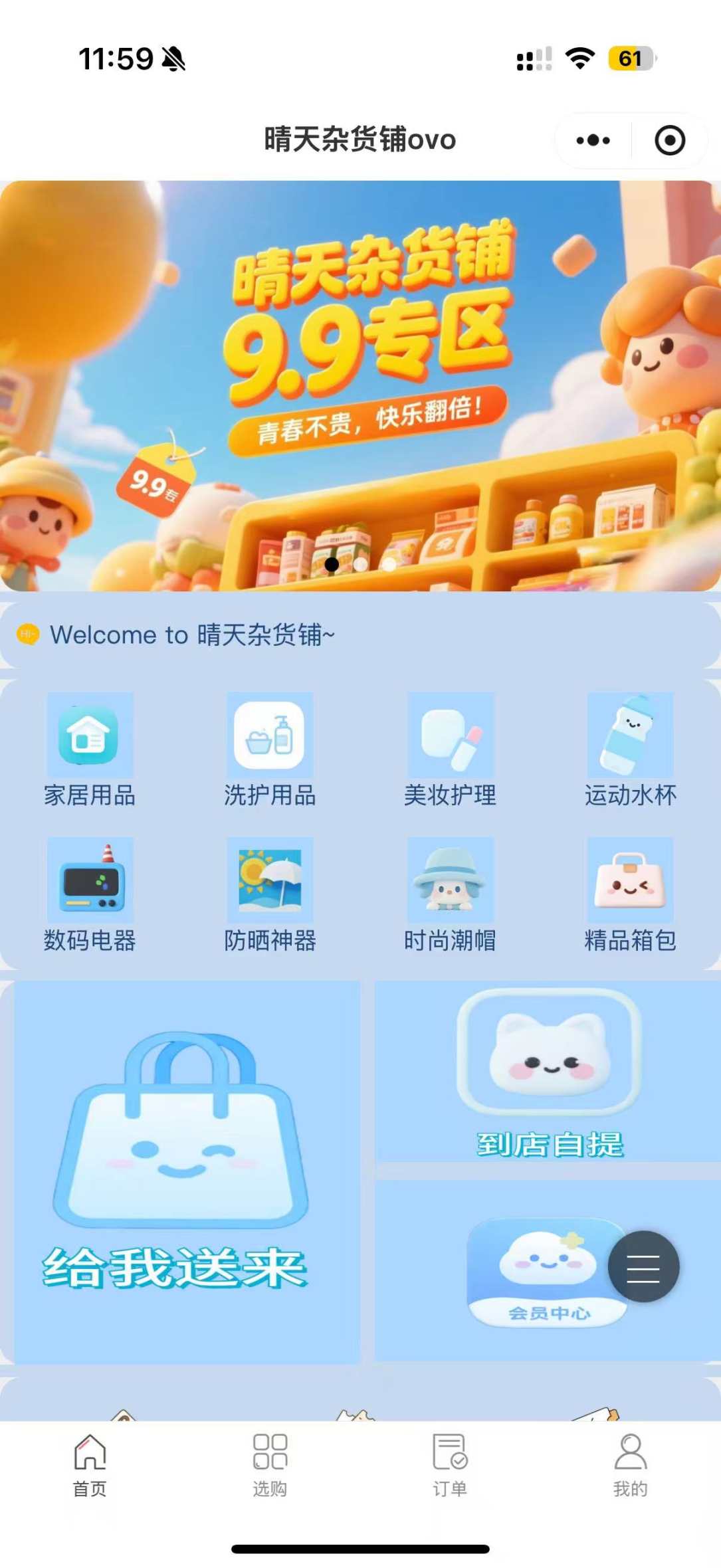Go to the 我的 tab
Screen dimensions: 721x1568
pyautogui.click(x=630, y=1464)
